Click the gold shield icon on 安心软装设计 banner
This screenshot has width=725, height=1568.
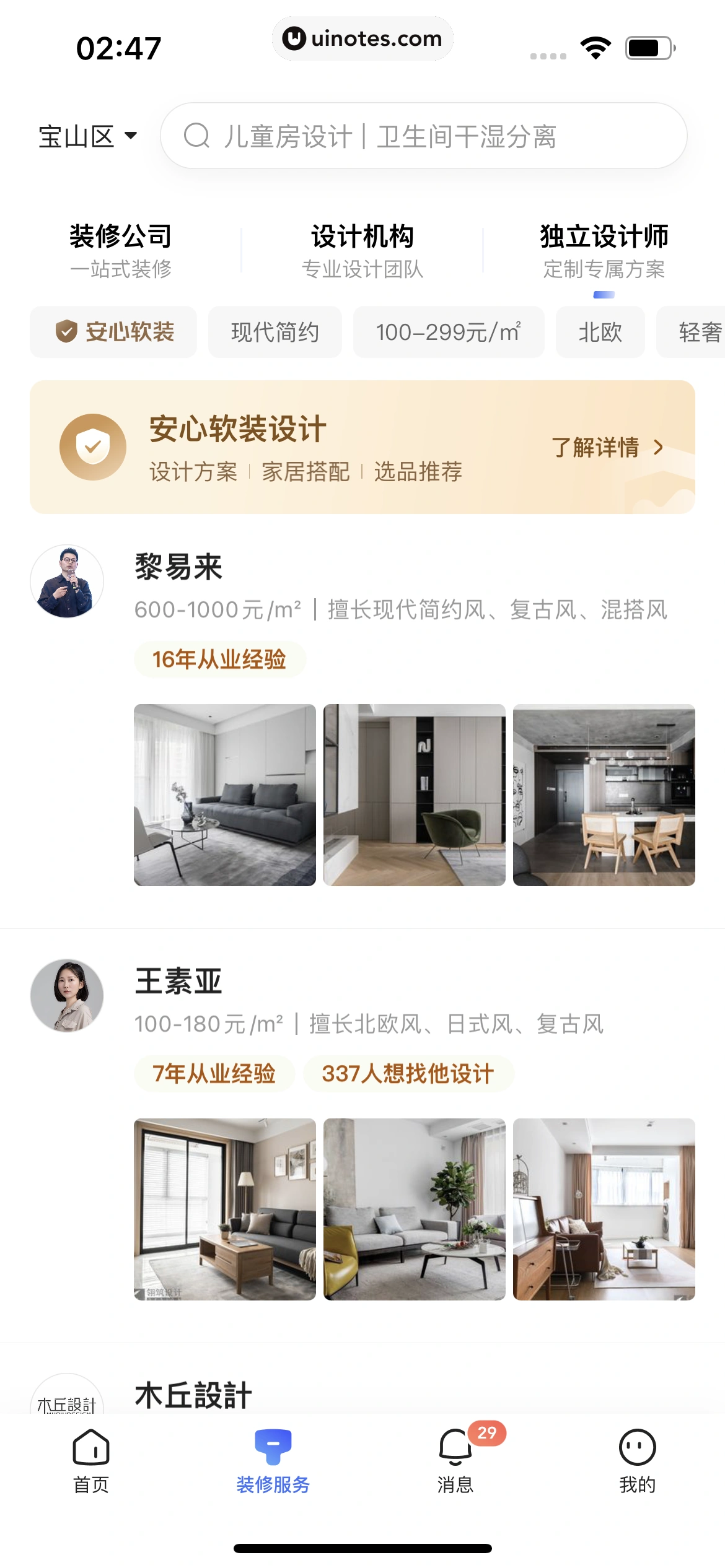tap(92, 446)
